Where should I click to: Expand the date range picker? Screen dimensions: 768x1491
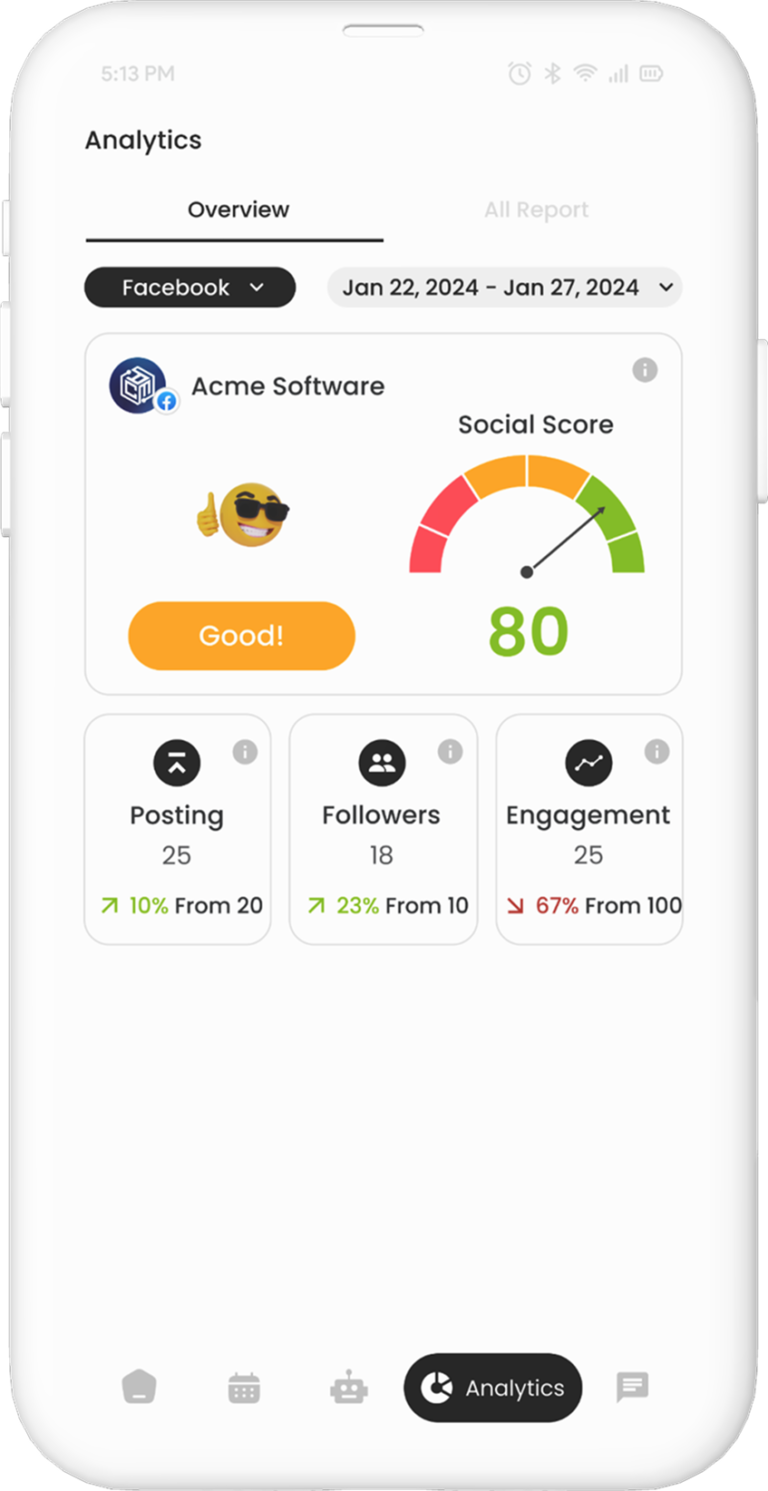pos(504,287)
